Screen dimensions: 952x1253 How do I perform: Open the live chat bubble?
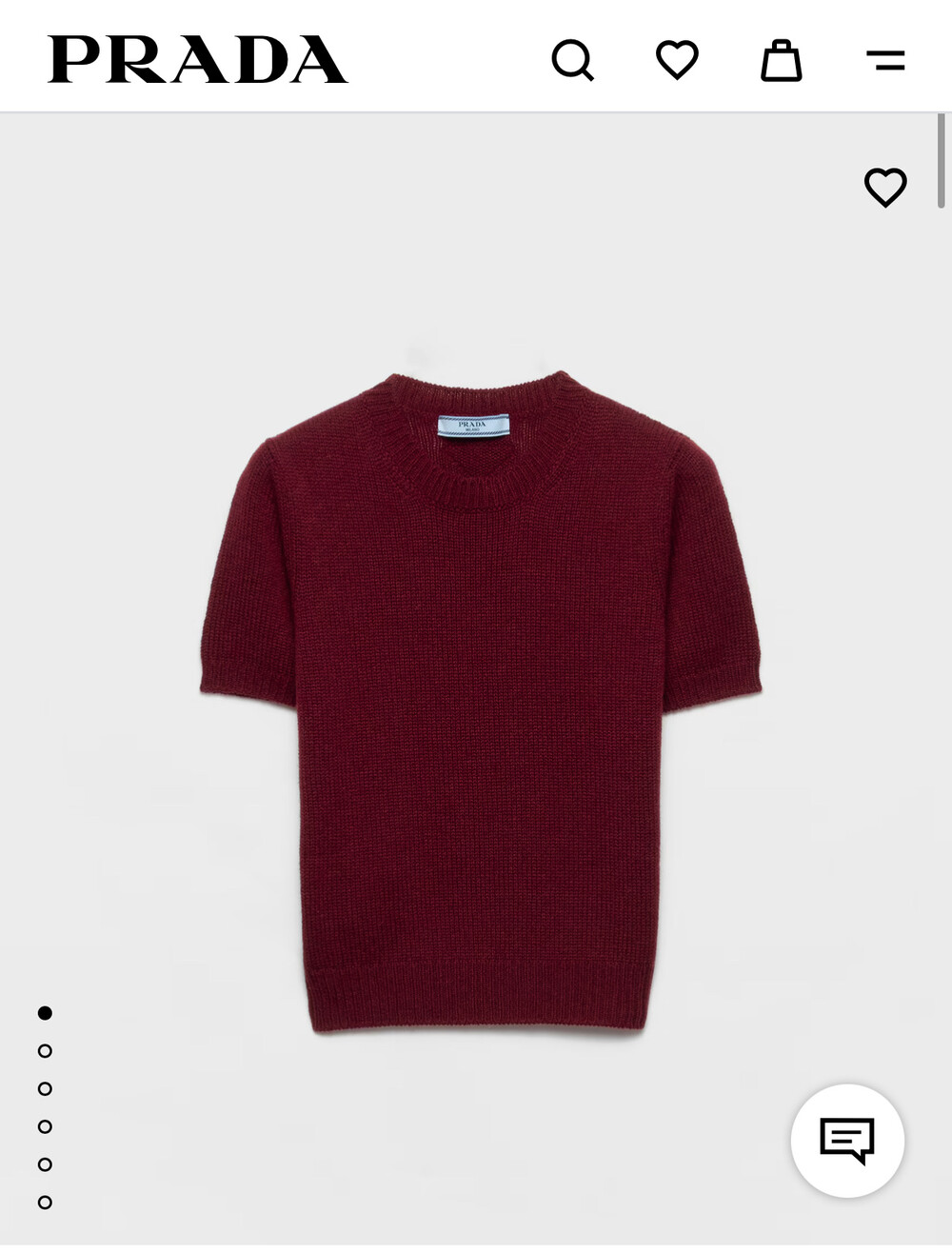(847, 1141)
